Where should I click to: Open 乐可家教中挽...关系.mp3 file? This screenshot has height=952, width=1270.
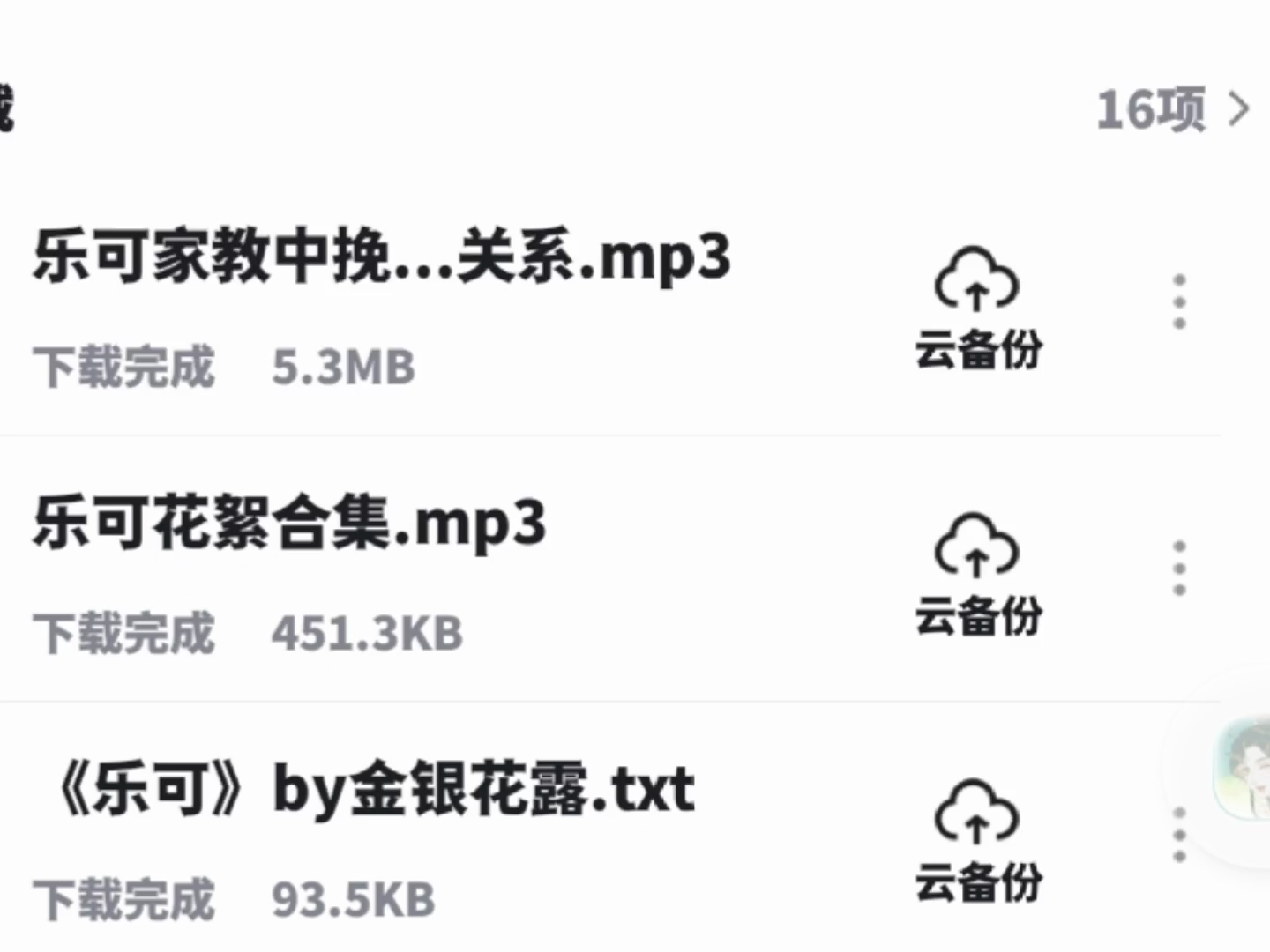click(382, 257)
